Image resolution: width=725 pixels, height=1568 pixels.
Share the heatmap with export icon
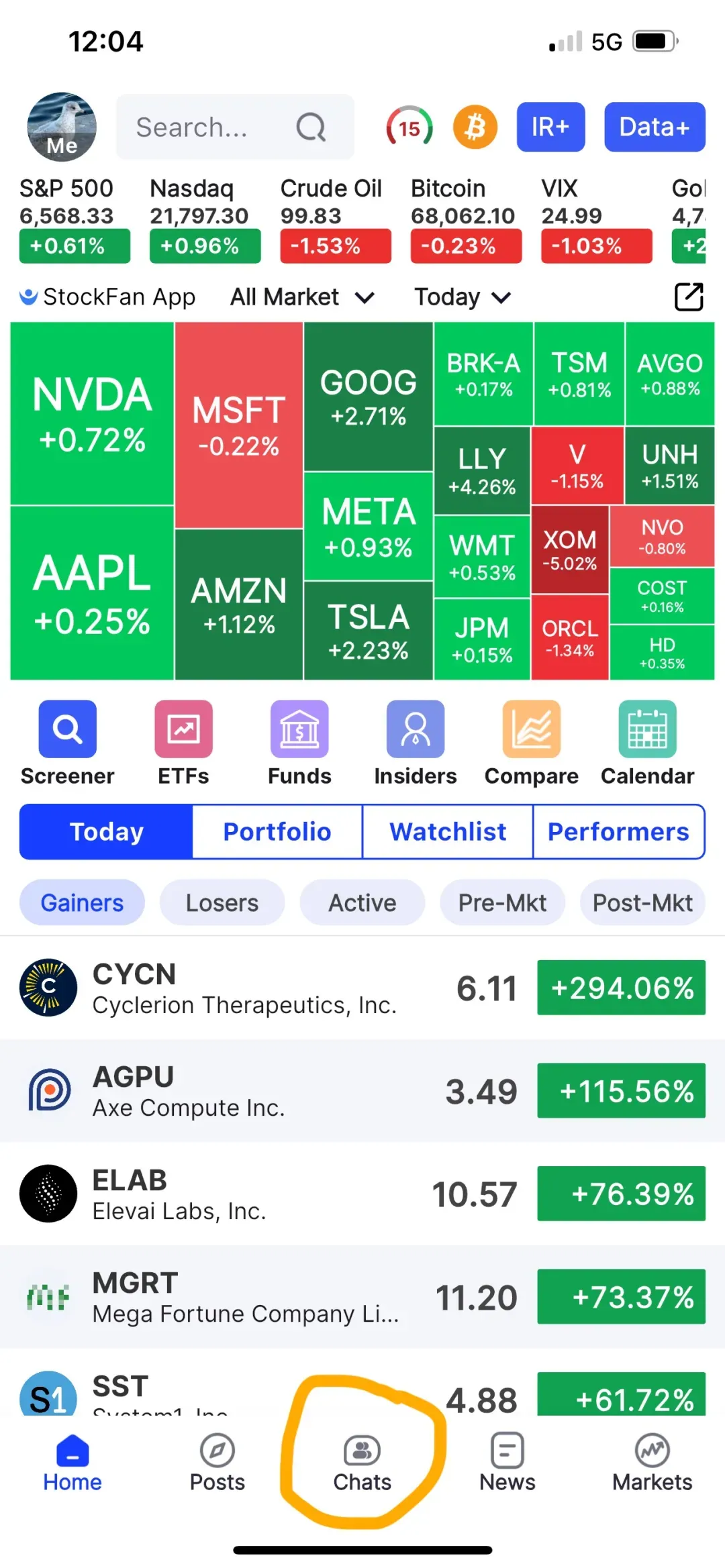pyautogui.click(x=689, y=297)
